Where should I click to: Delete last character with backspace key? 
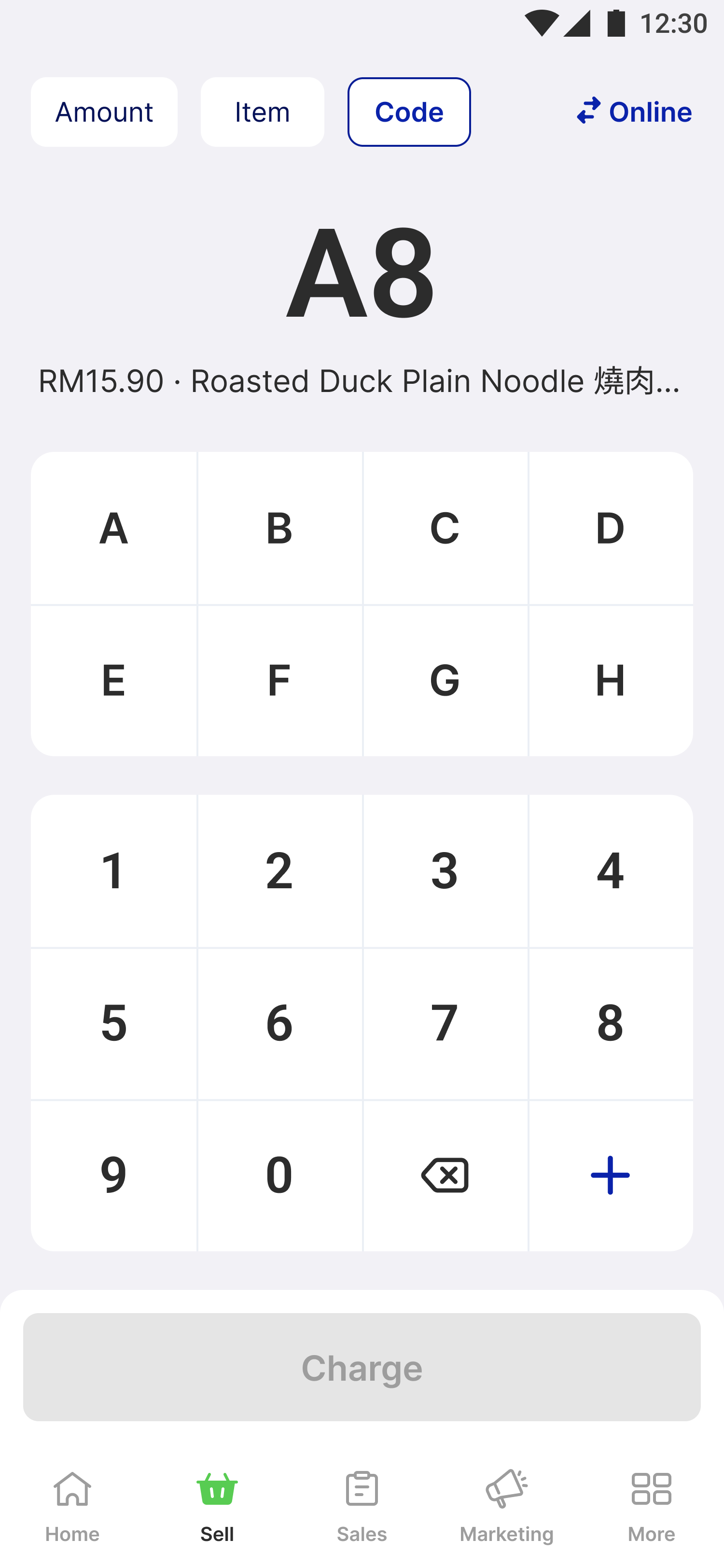click(446, 1176)
